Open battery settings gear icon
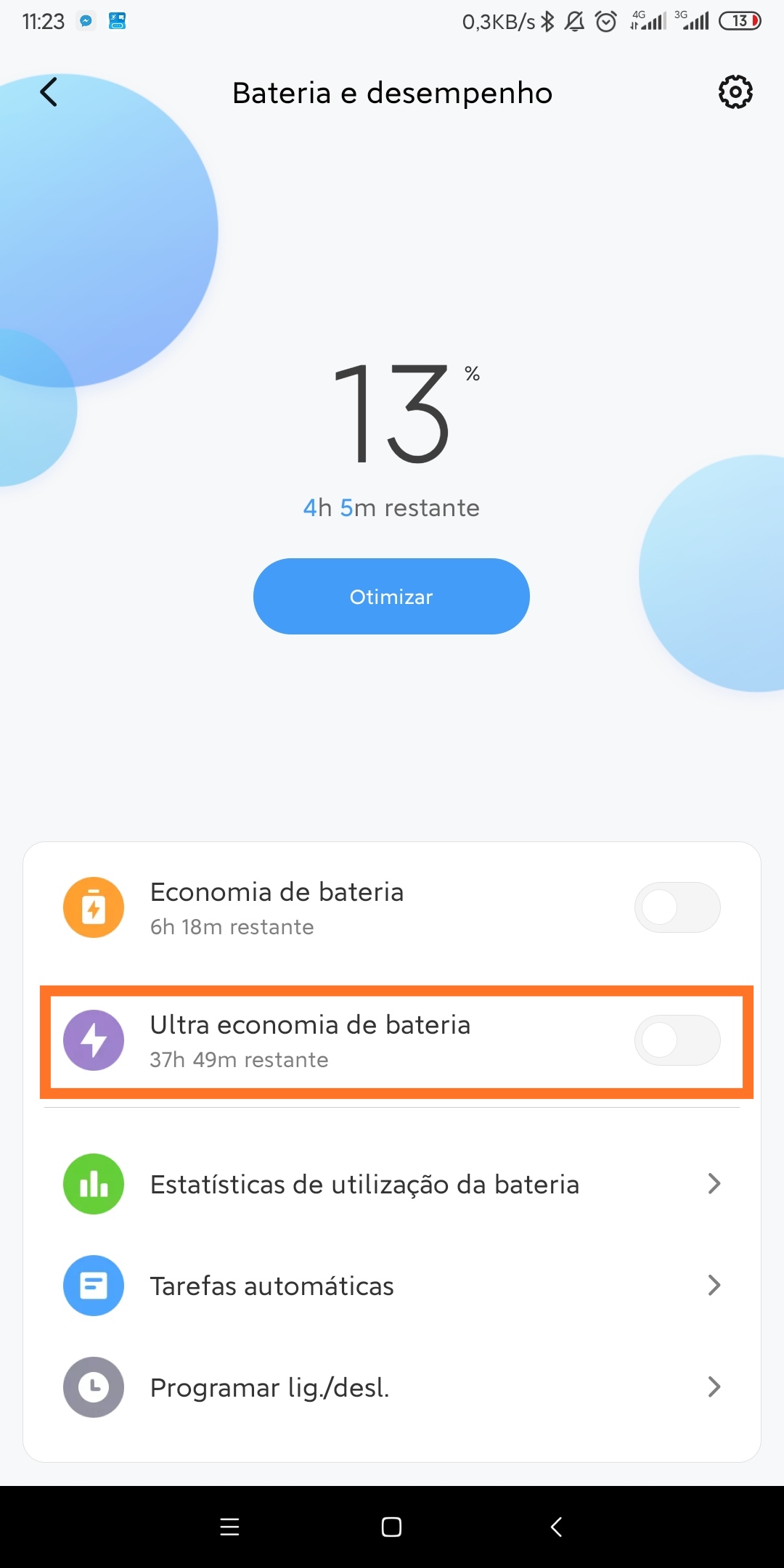This screenshot has width=784, height=1568. click(735, 92)
